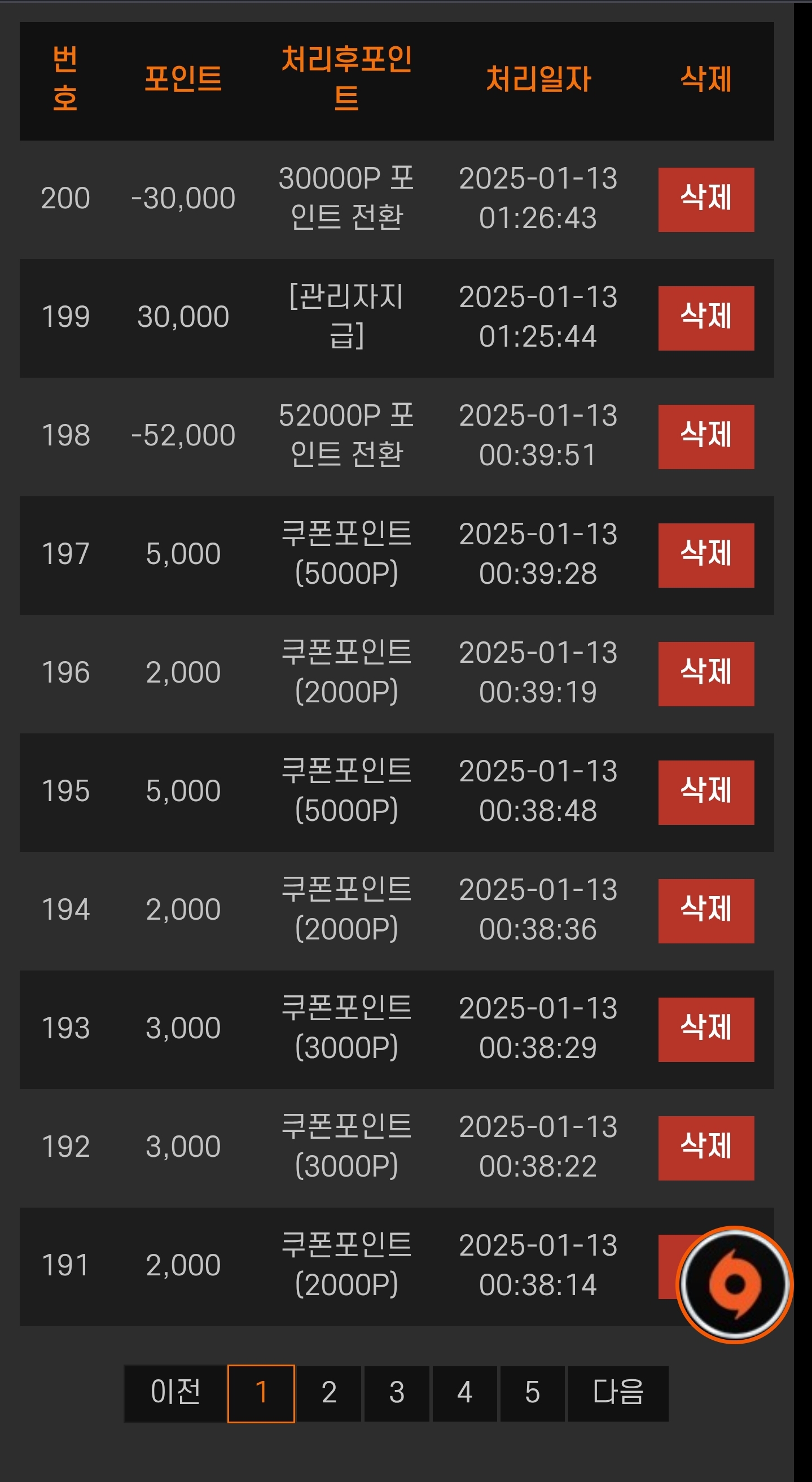Tap 삭제 on row 197
Screen dimensions: 812x1482
(705, 555)
